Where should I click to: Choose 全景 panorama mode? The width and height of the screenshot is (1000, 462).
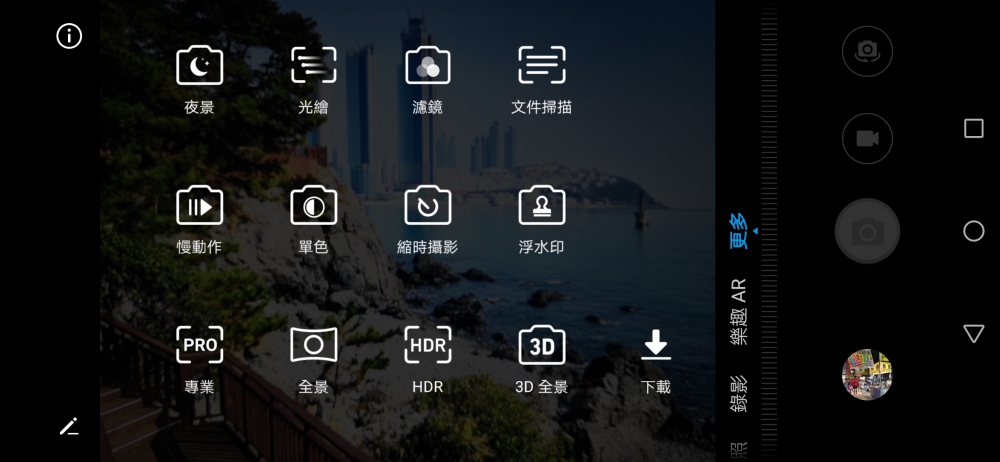pos(313,357)
